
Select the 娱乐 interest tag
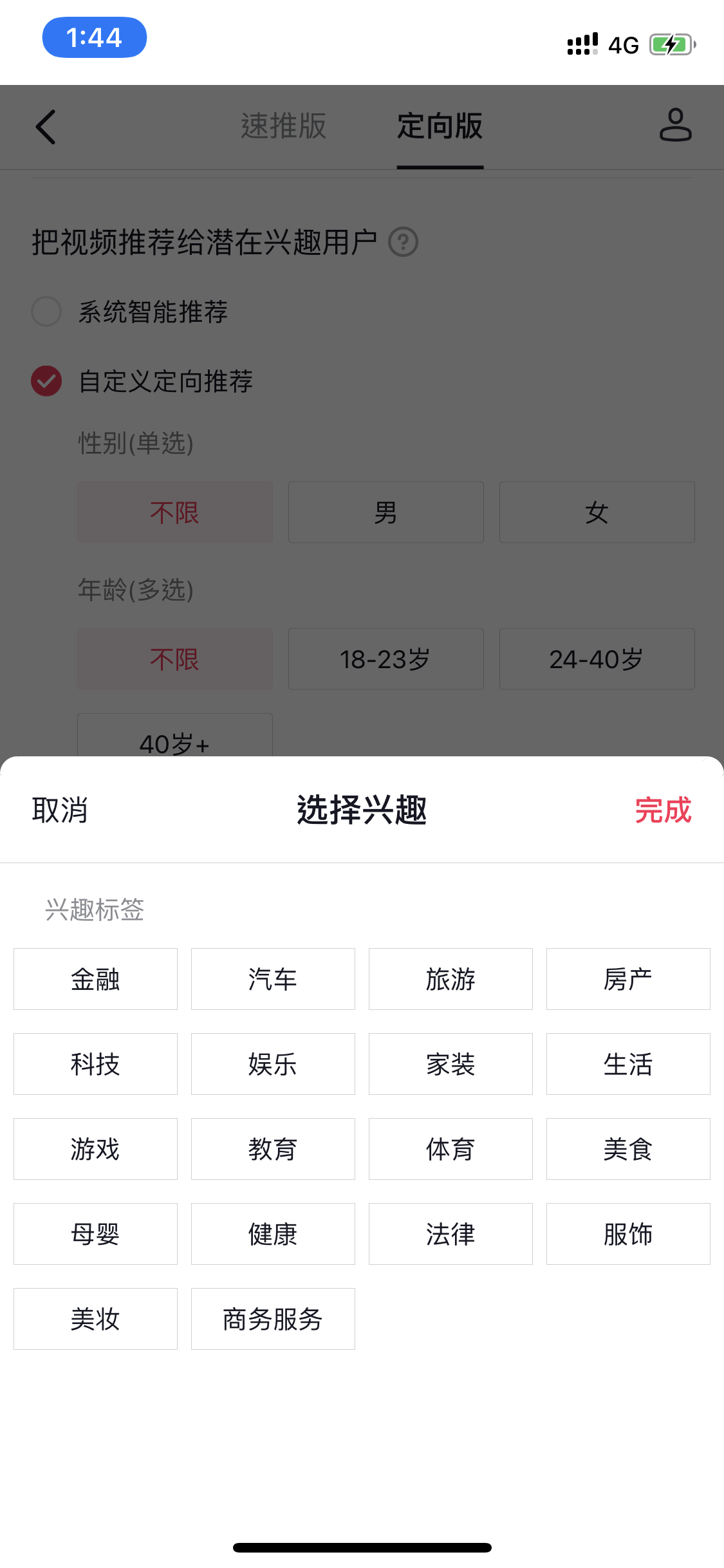[273, 1064]
